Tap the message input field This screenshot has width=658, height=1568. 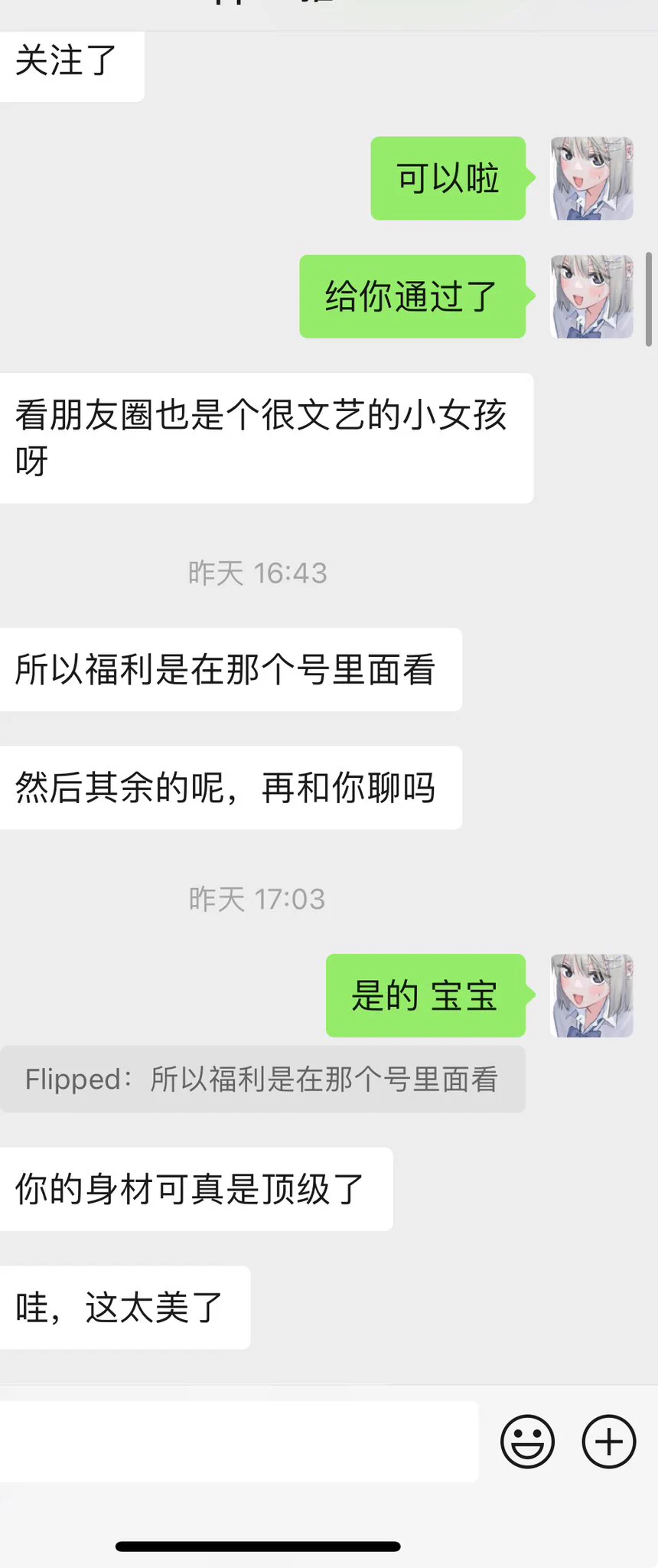tap(239, 1442)
